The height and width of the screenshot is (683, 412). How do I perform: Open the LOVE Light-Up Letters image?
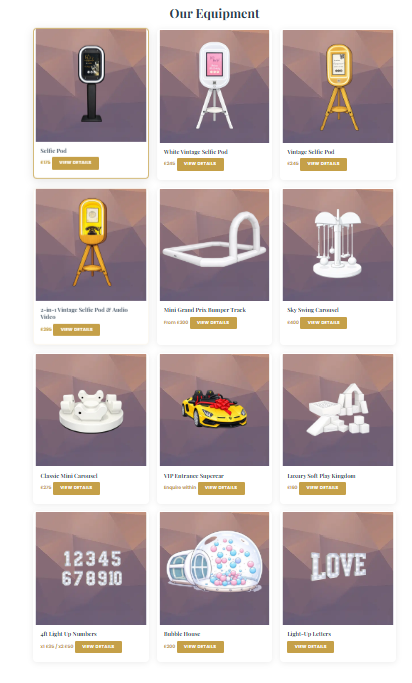tap(338, 568)
